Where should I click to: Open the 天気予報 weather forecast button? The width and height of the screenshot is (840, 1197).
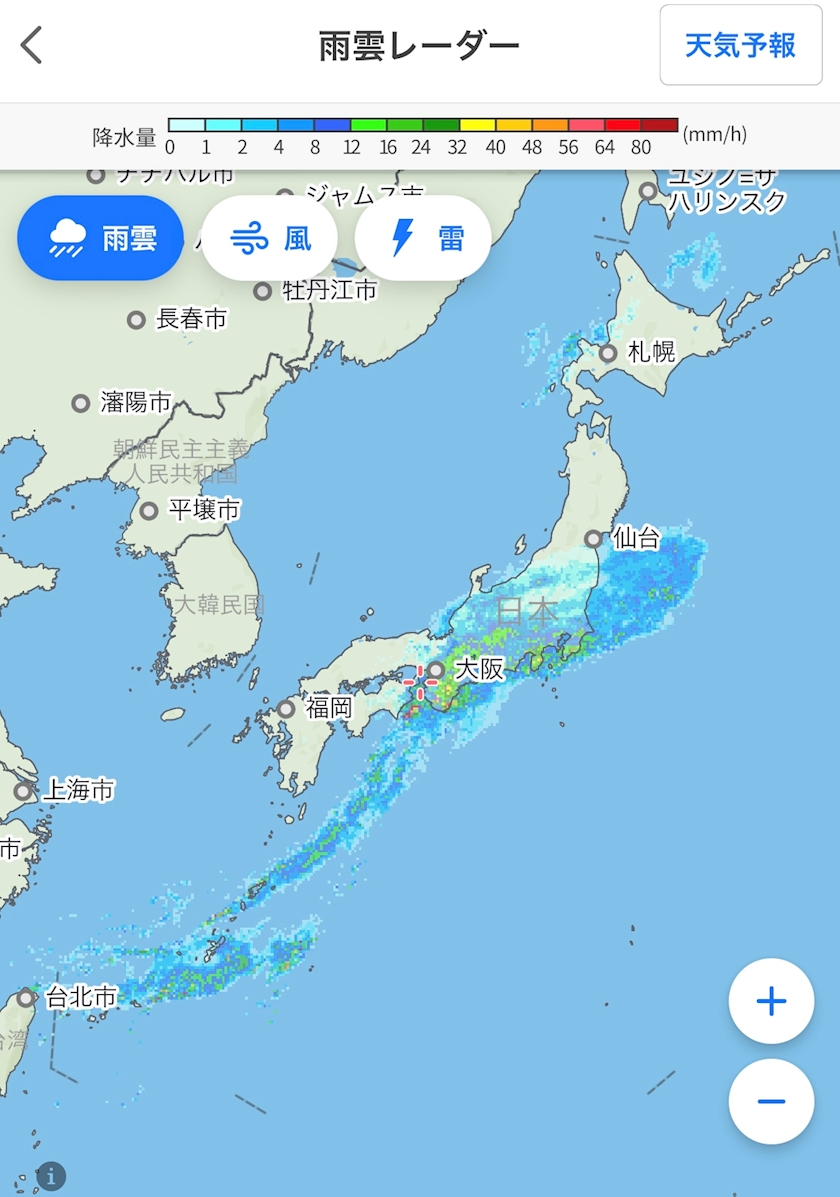tap(741, 45)
